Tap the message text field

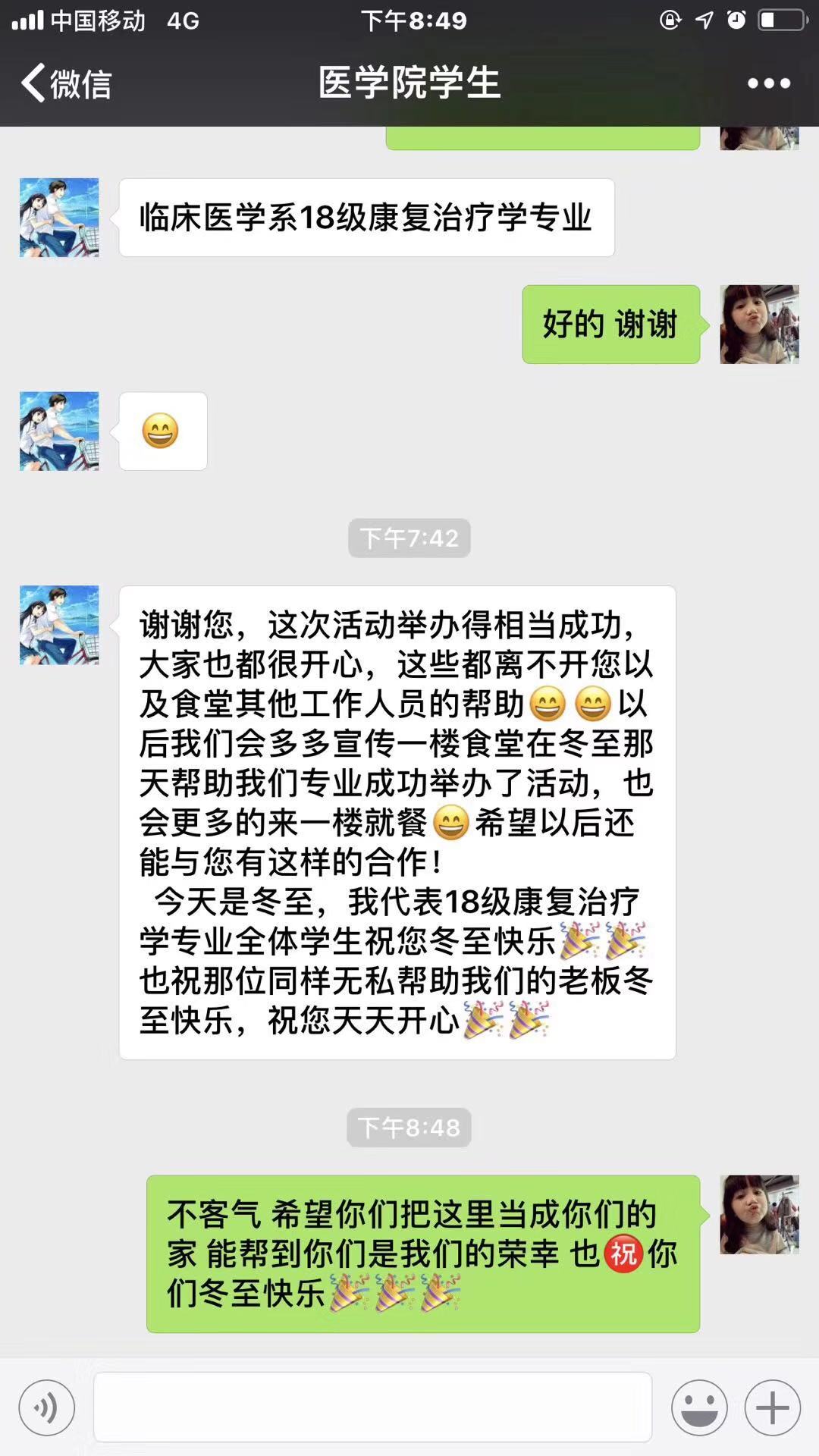372,1408
